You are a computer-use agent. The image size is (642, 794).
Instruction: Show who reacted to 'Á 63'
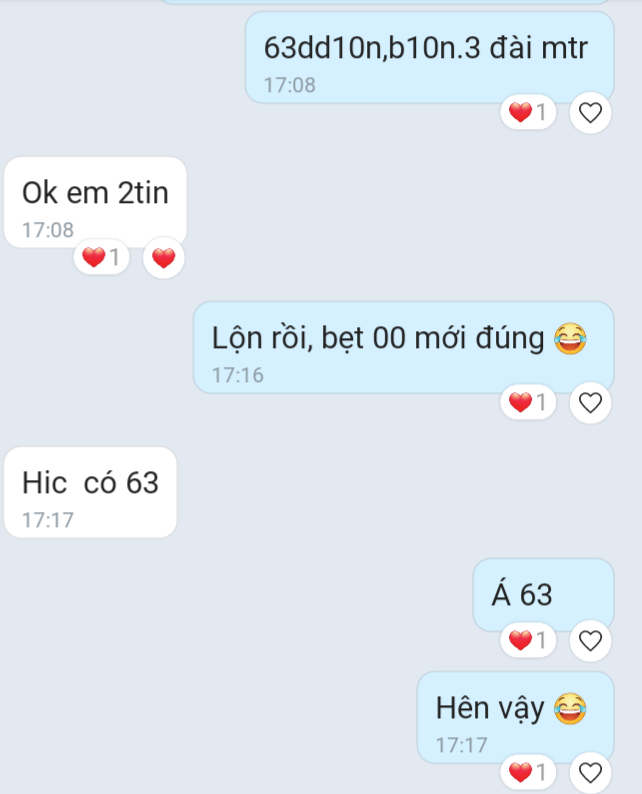(528, 640)
